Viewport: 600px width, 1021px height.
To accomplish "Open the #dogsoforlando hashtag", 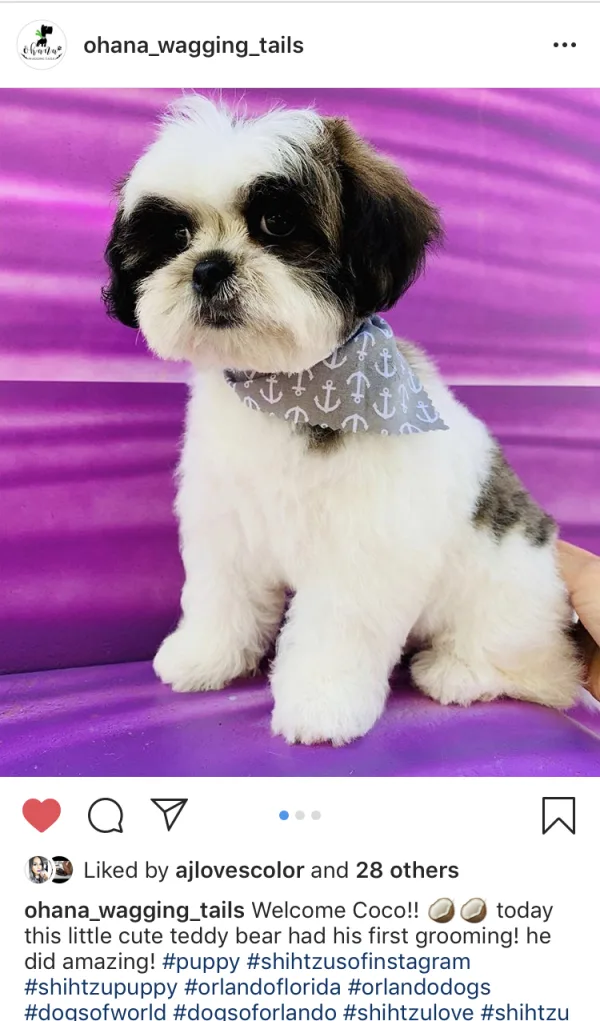I will point(255,1012).
